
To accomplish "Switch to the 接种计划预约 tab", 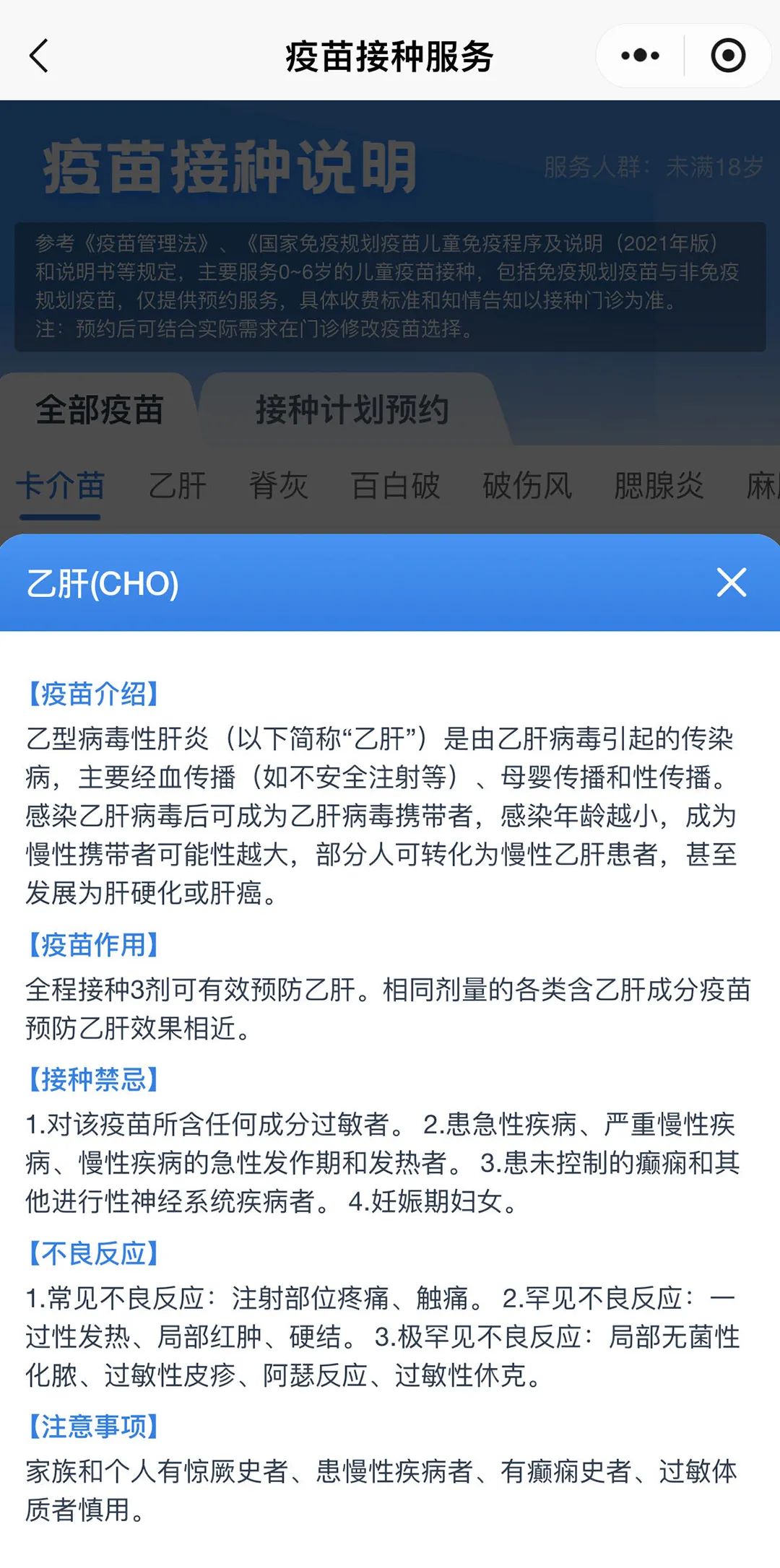I will [x=352, y=409].
